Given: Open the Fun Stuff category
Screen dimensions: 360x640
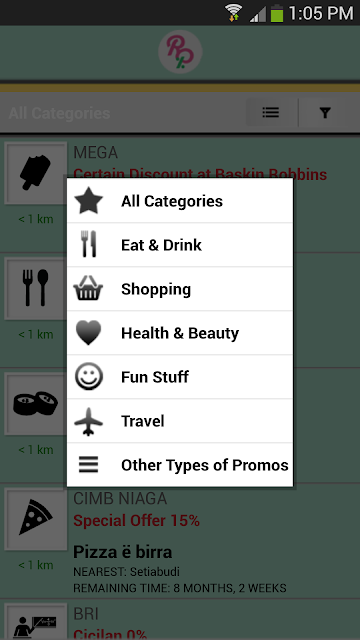Looking at the screenshot, I should (180, 377).
